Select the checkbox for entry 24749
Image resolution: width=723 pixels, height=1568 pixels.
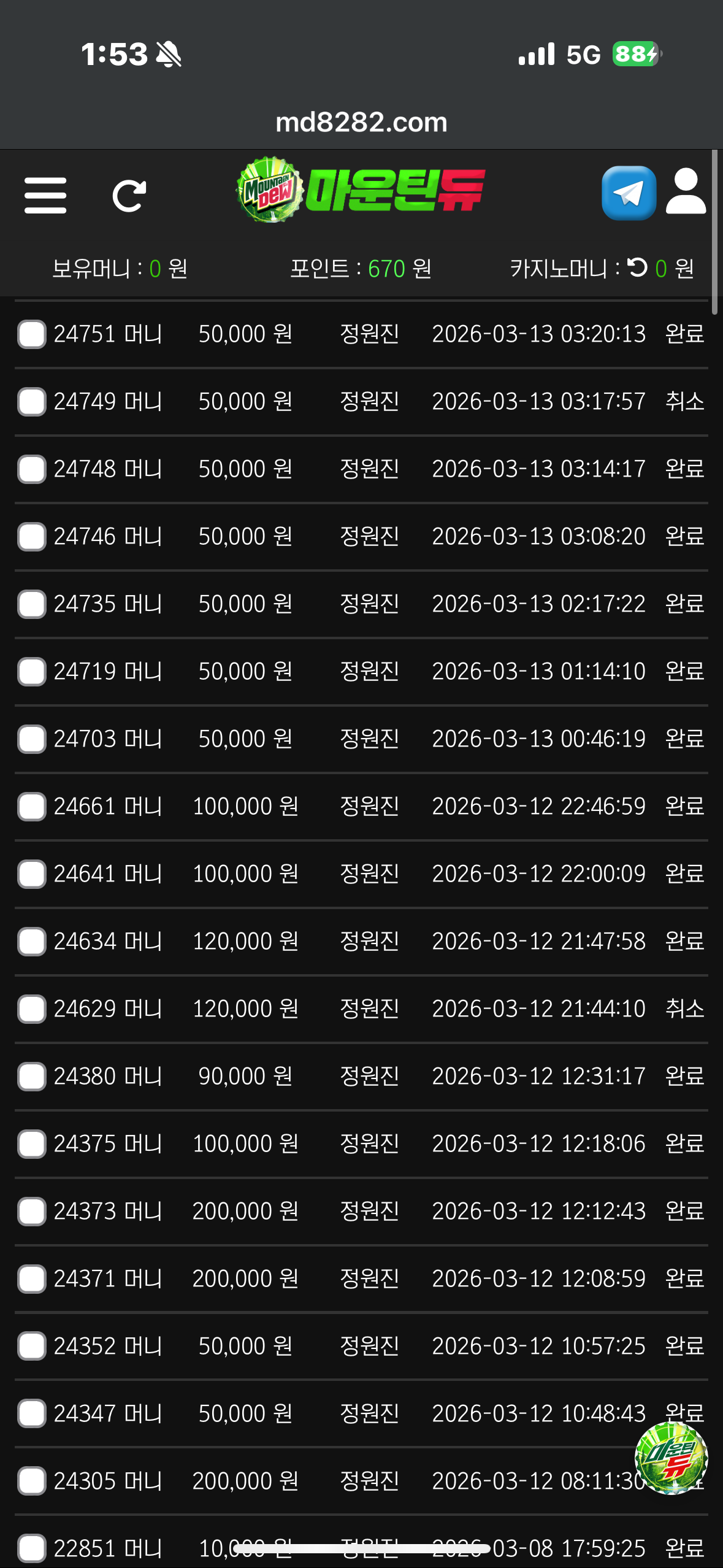point(32,402)
